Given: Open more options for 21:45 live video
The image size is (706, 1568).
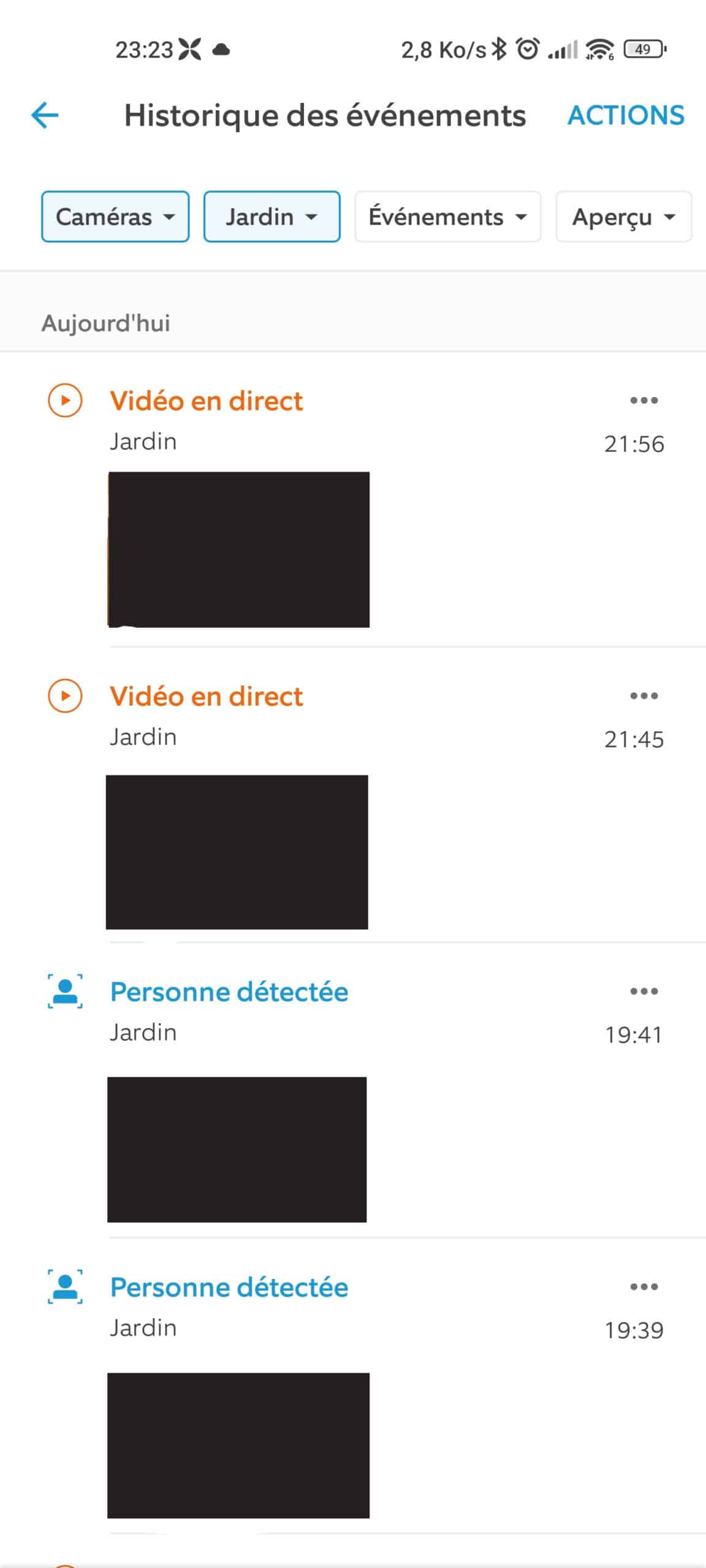Looking at the screenshot, I should pos(643,696).
